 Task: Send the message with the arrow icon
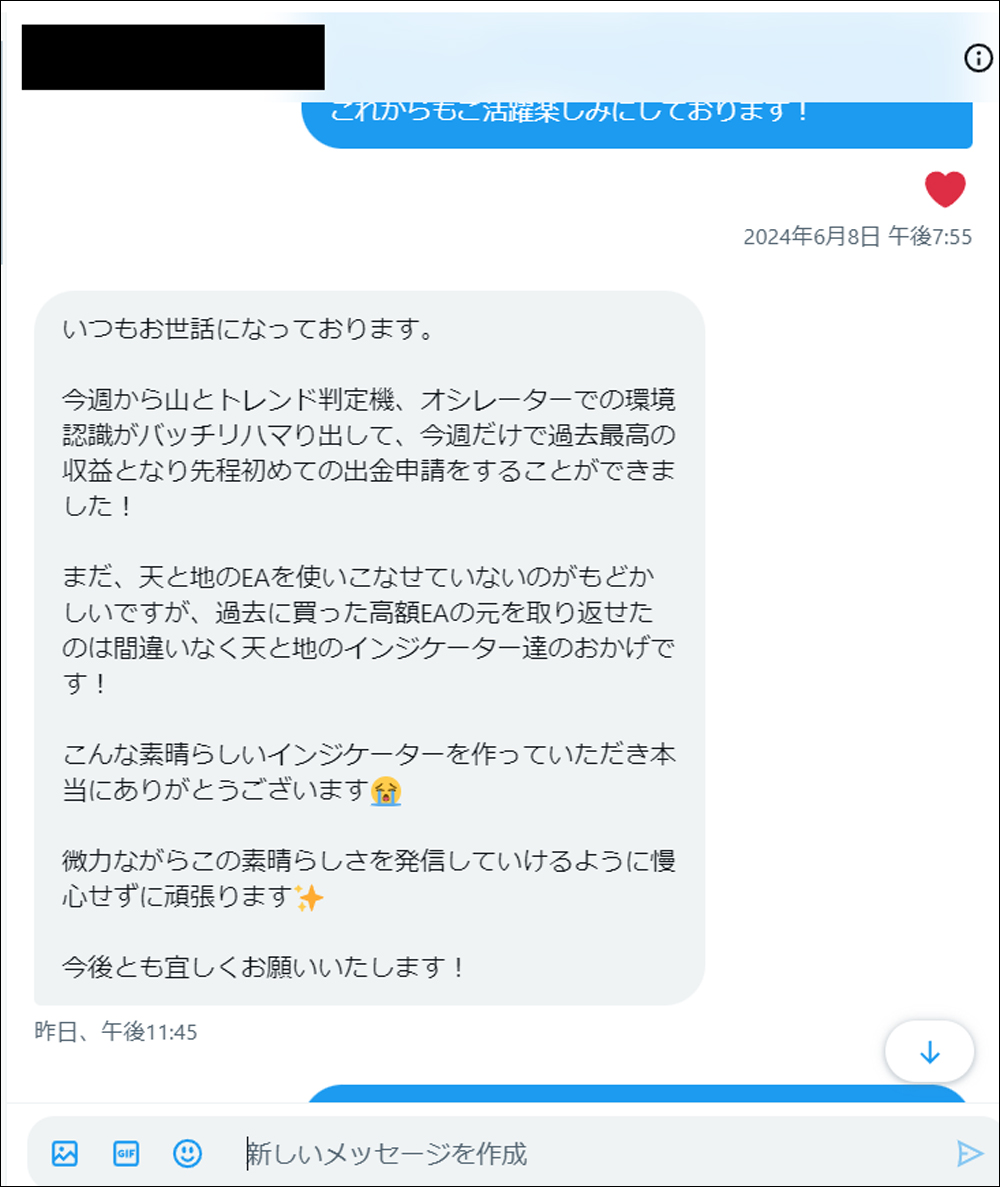click(x=969, y=1154)
